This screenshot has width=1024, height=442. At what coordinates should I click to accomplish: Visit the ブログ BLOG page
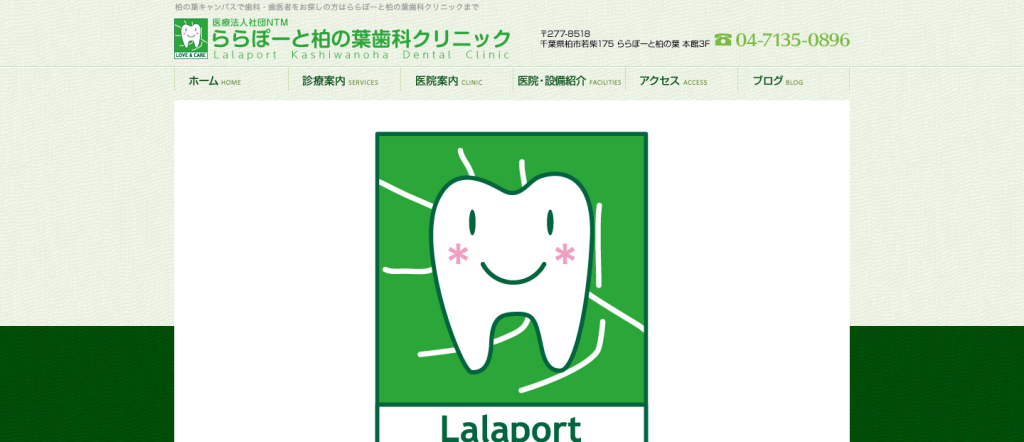pyautogui.click(x=777, y=81)
